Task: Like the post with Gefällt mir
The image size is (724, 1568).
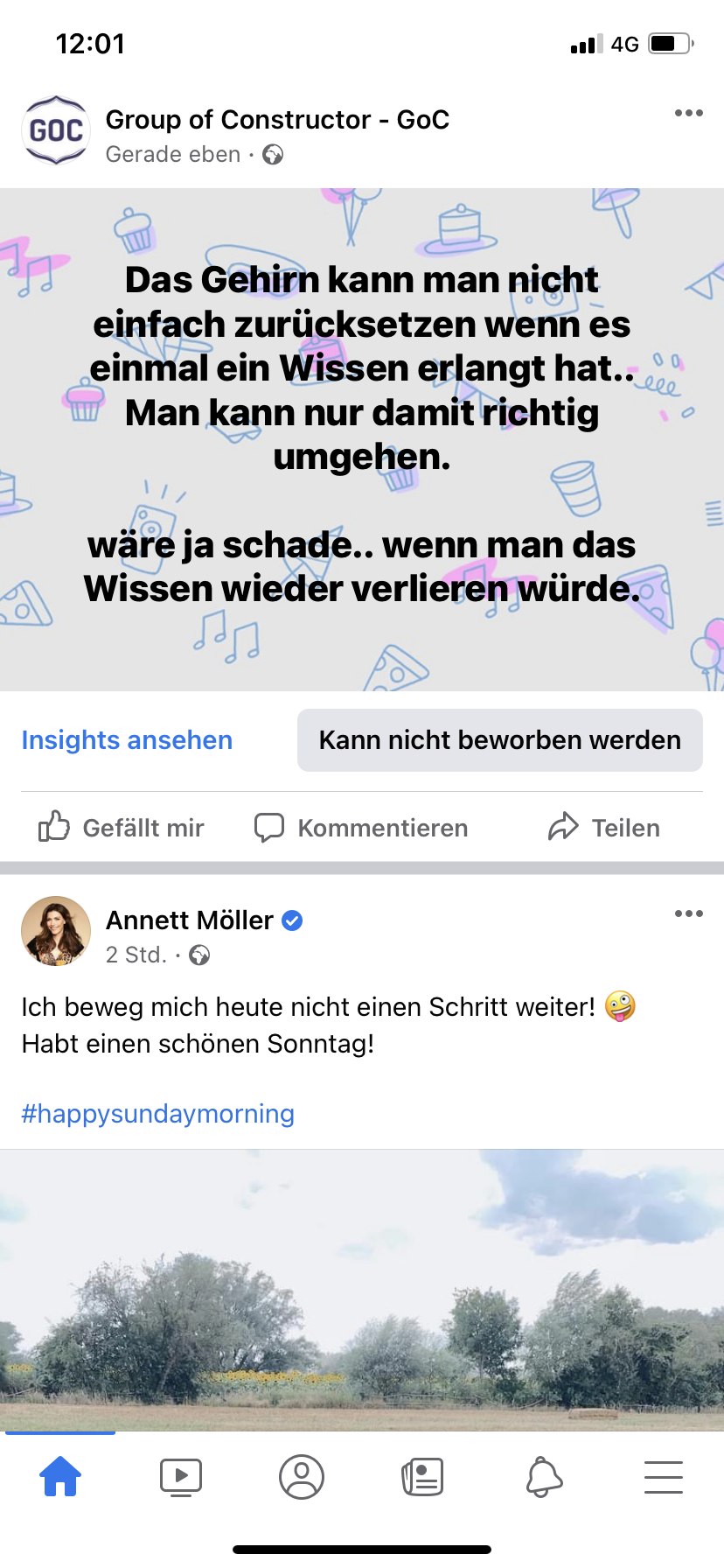Action: [122, 827]
